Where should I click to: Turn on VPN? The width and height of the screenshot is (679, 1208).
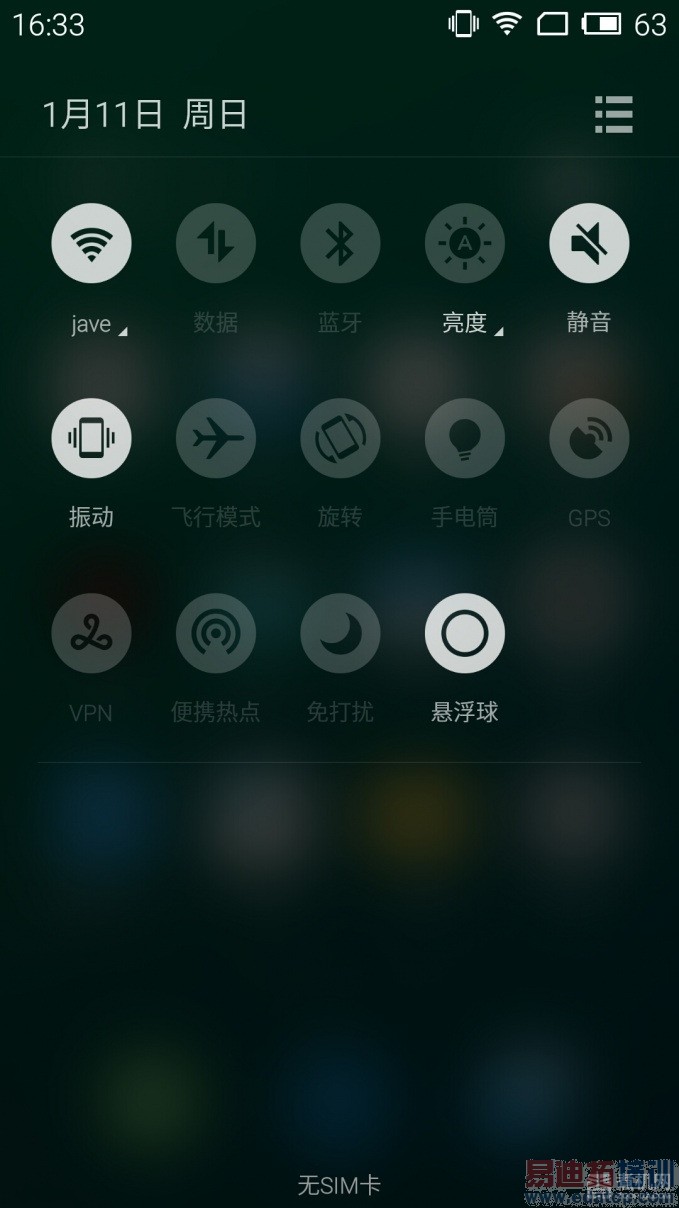(x=91, y=633)
